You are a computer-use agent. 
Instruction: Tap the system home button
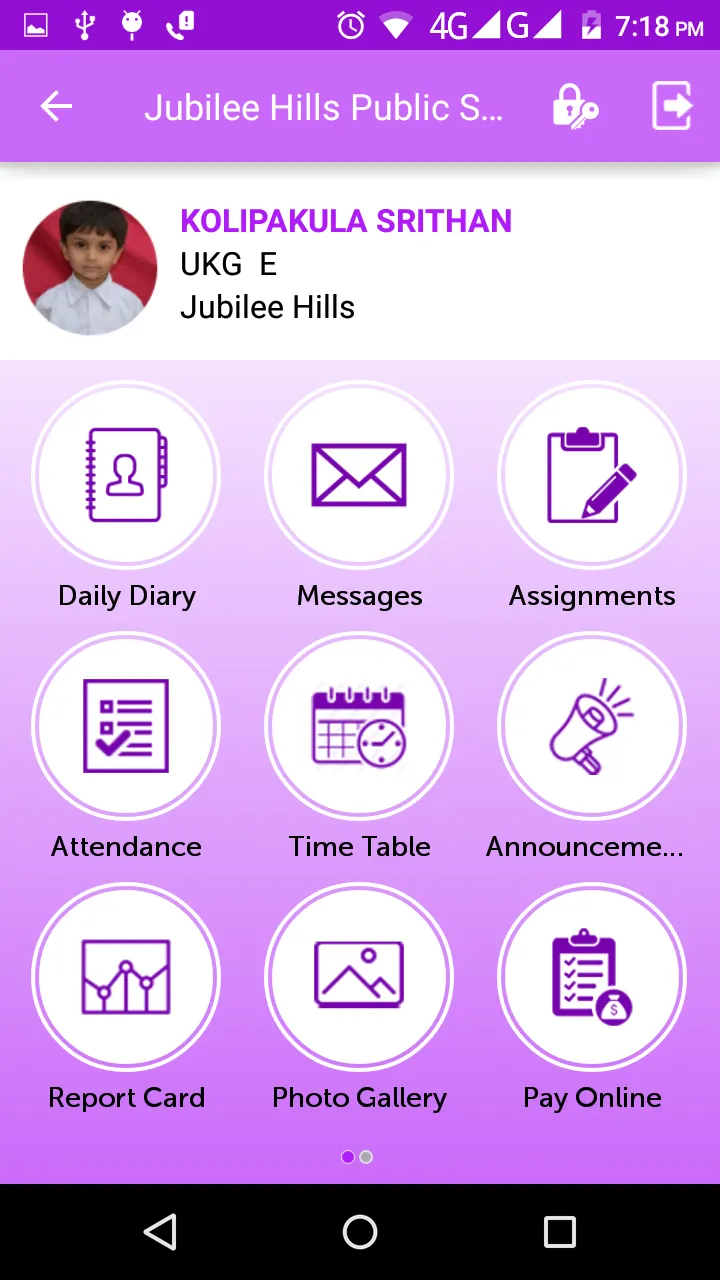coord(360,1232)
